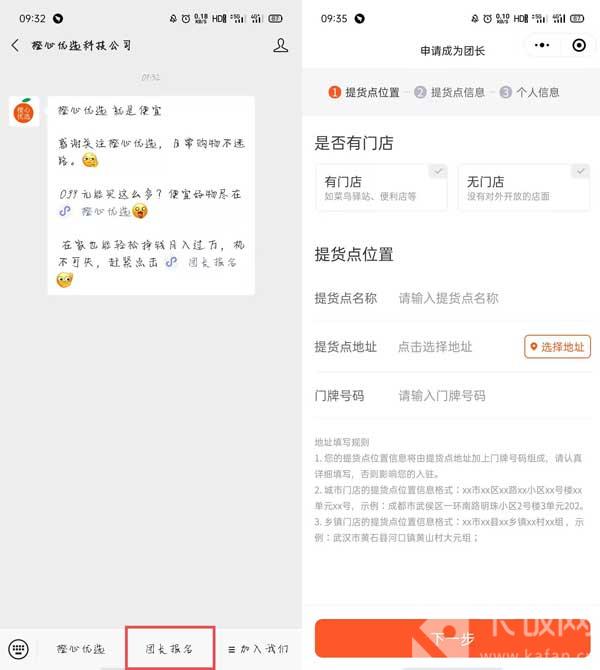Select 团长报名 in the bottom menu

[170, 648]
